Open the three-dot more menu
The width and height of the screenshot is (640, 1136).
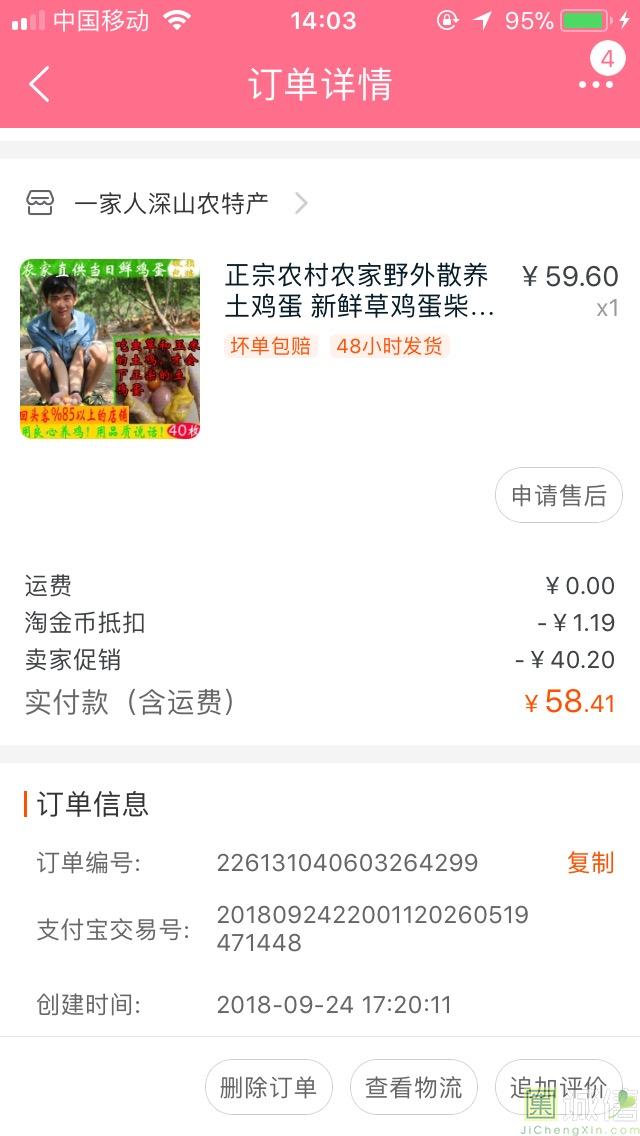pyautogui.click(x=596, y=84)
